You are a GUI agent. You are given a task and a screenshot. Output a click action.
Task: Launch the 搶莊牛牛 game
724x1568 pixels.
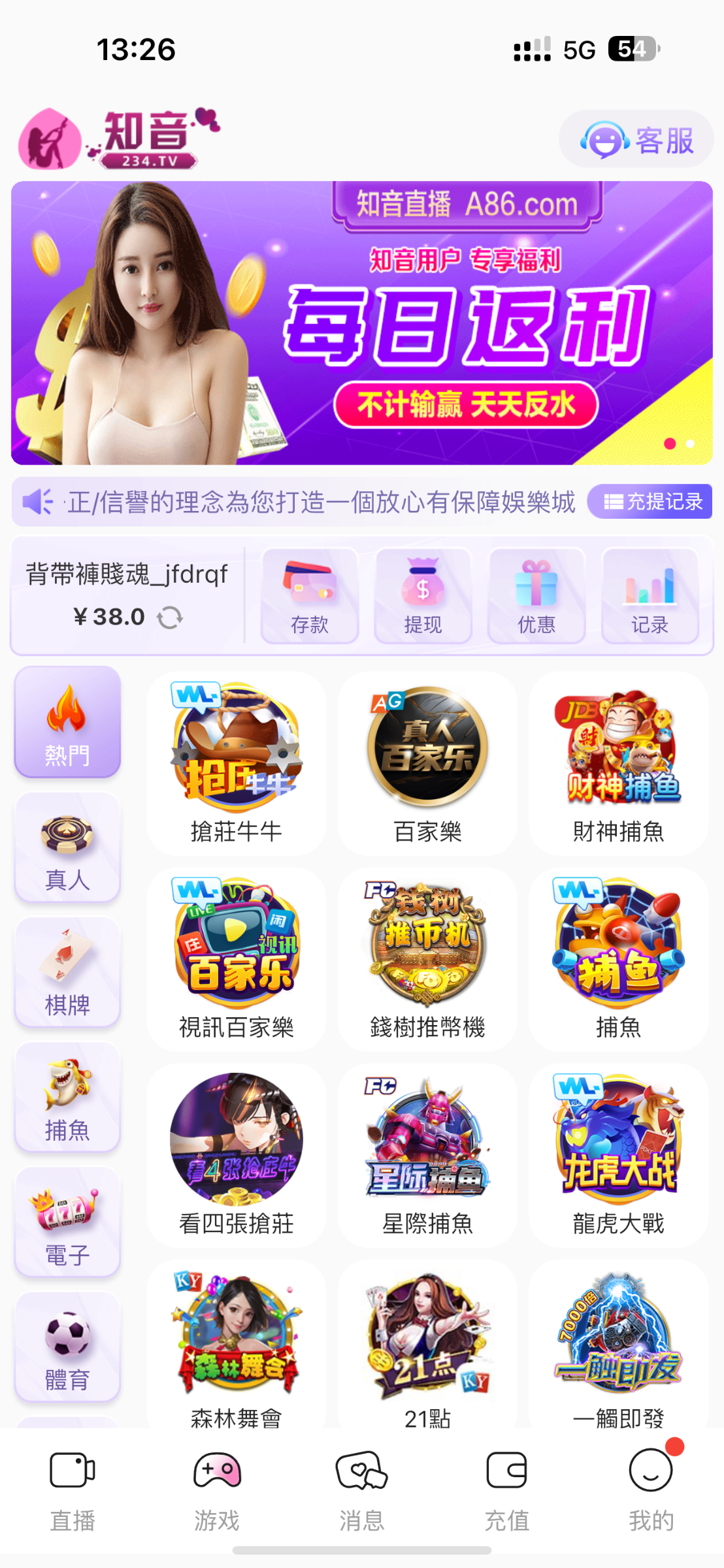point(236,763)
